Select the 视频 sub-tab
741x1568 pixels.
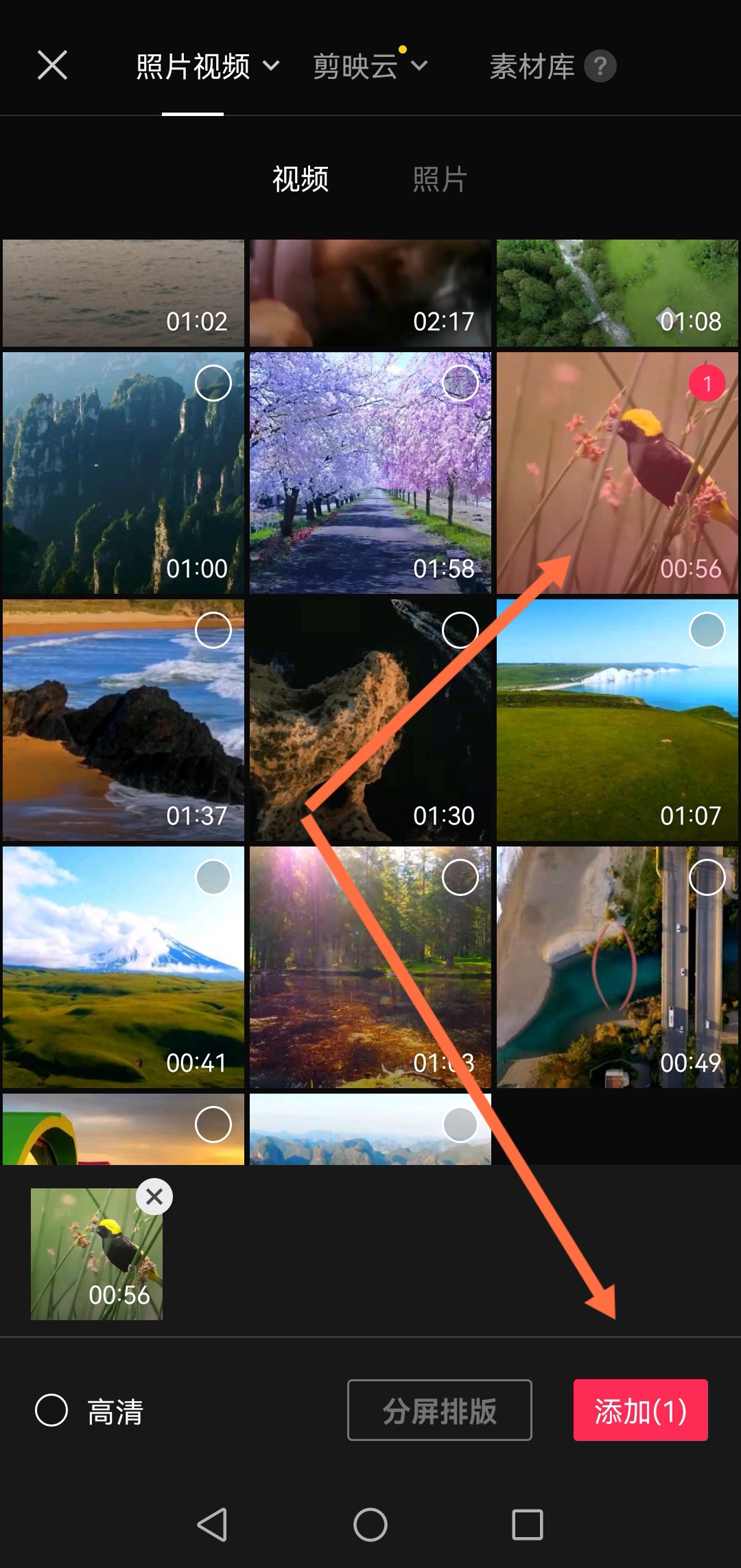click(x=301, y=179)
